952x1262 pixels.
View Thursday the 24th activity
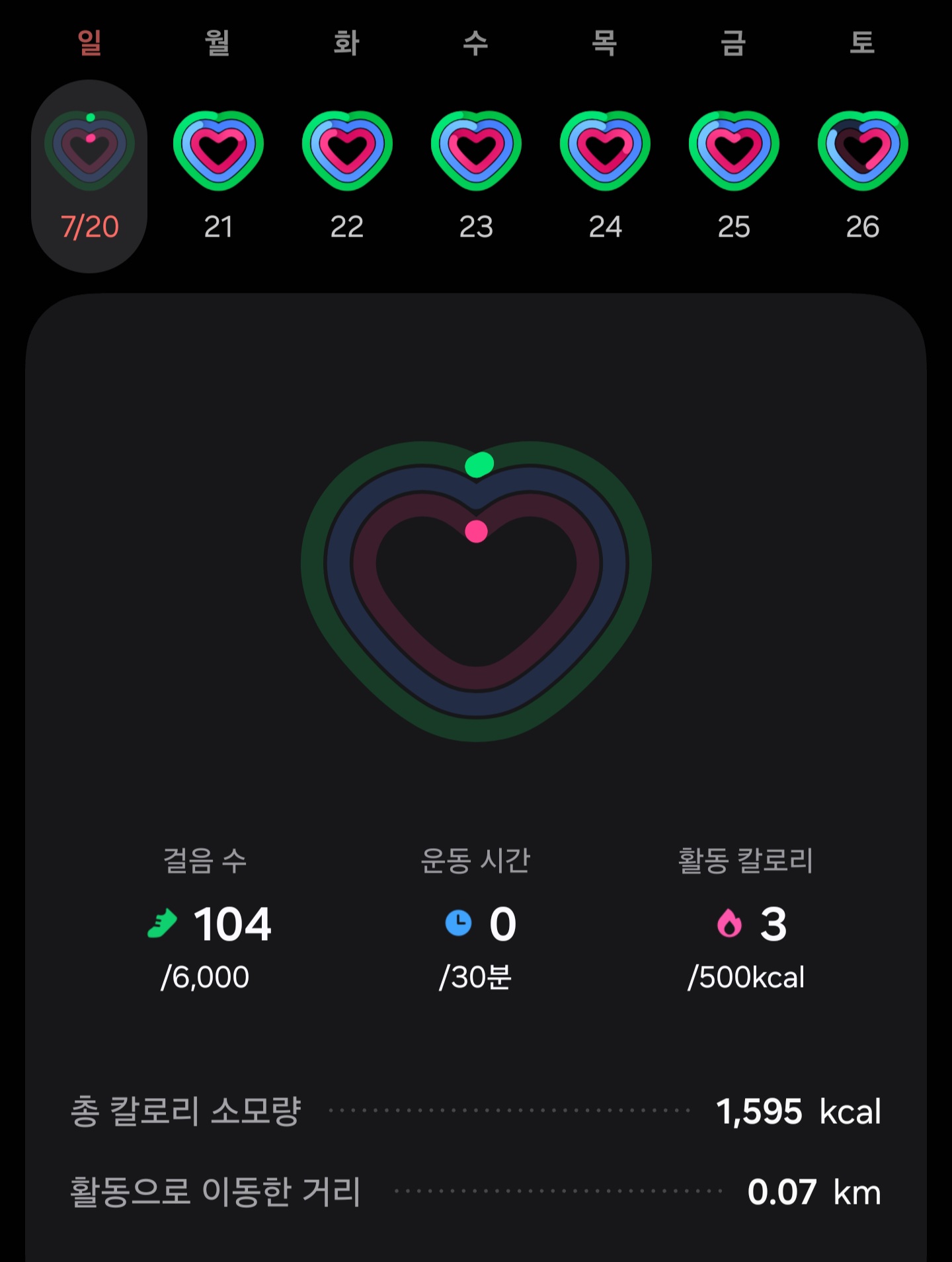[x=605, y=151]
